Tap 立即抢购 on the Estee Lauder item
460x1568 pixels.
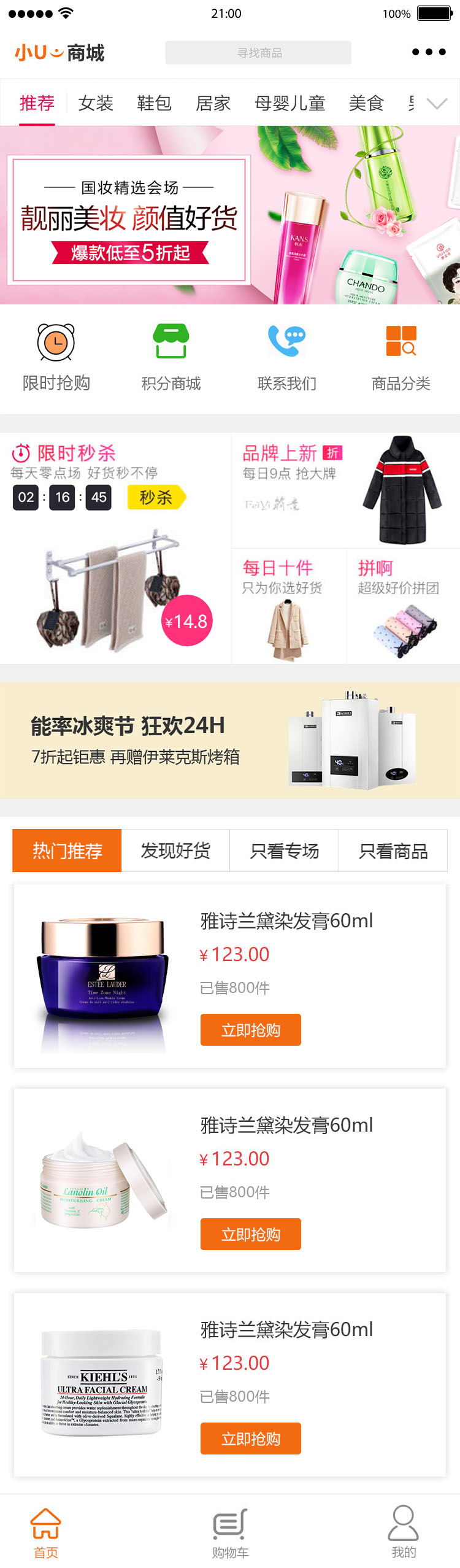pos(250,1029)
